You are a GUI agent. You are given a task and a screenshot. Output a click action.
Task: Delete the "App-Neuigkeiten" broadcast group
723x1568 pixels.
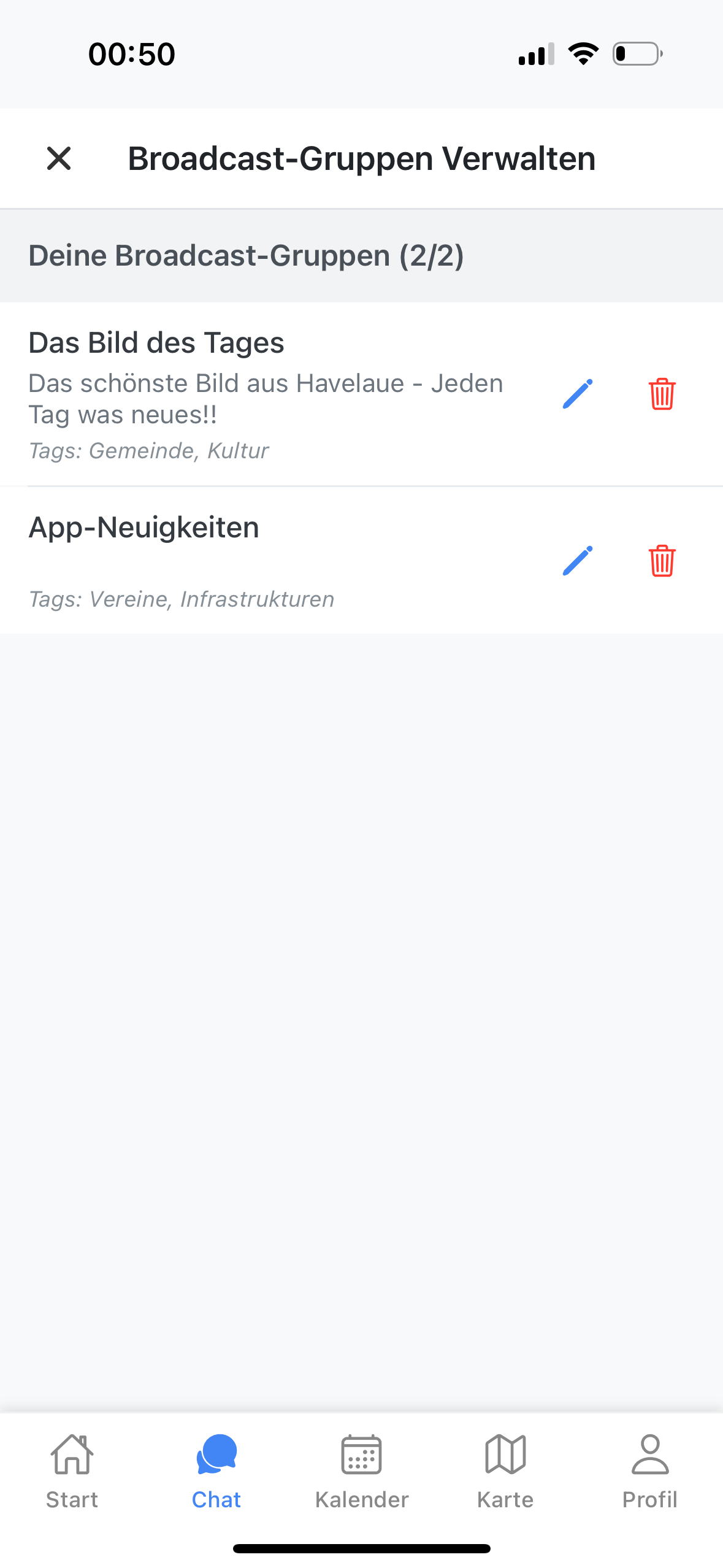662,561
